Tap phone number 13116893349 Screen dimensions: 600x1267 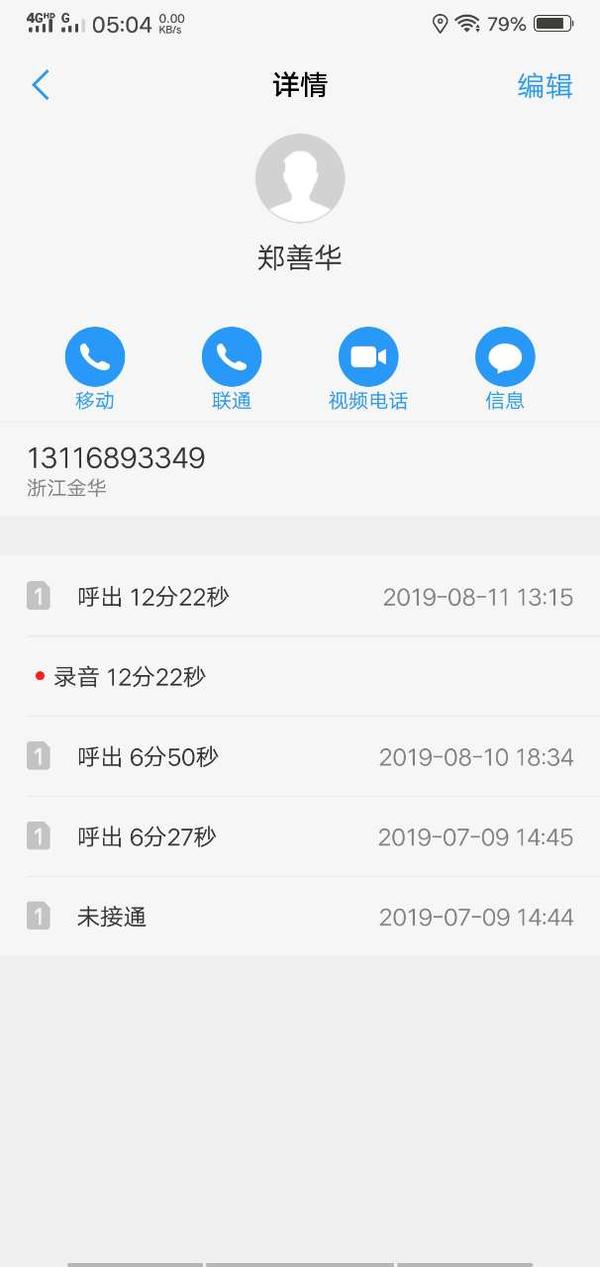point(116,459)
